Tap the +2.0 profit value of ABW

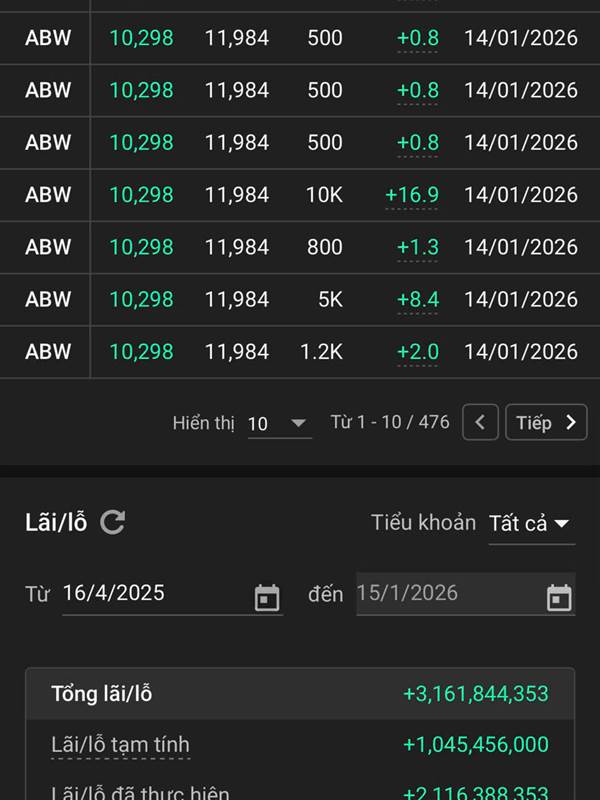coord(418,352)
